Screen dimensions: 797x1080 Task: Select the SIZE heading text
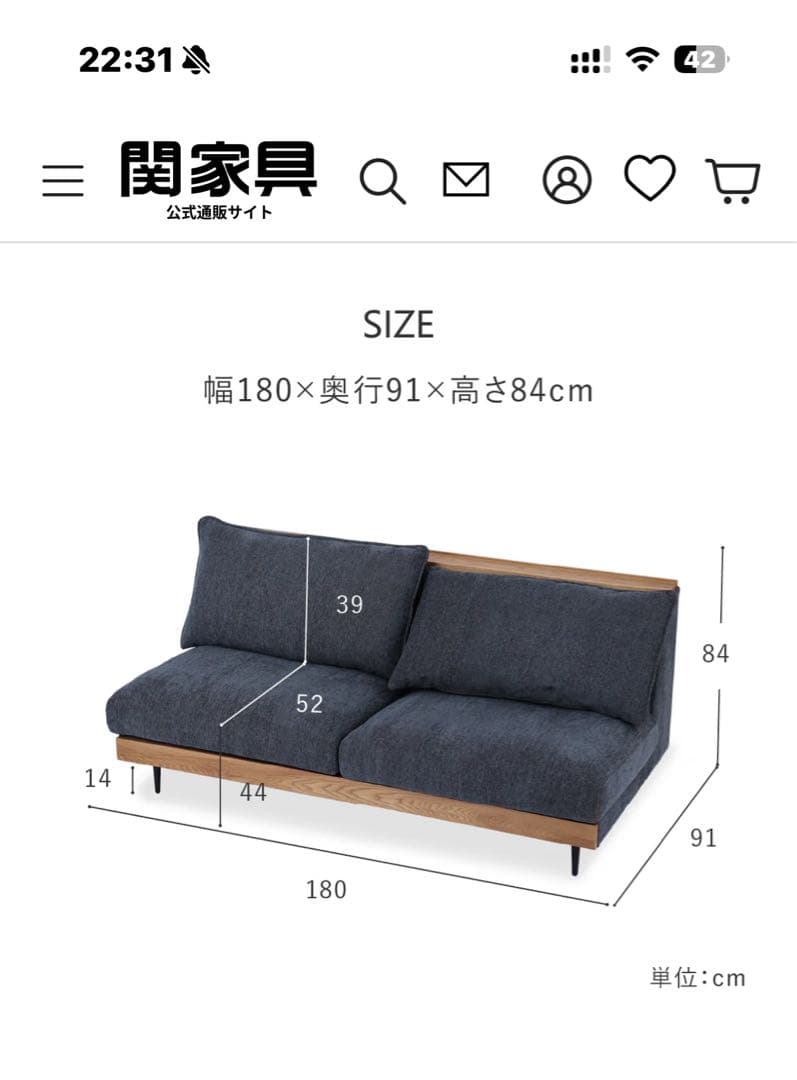tap(398, 324)
